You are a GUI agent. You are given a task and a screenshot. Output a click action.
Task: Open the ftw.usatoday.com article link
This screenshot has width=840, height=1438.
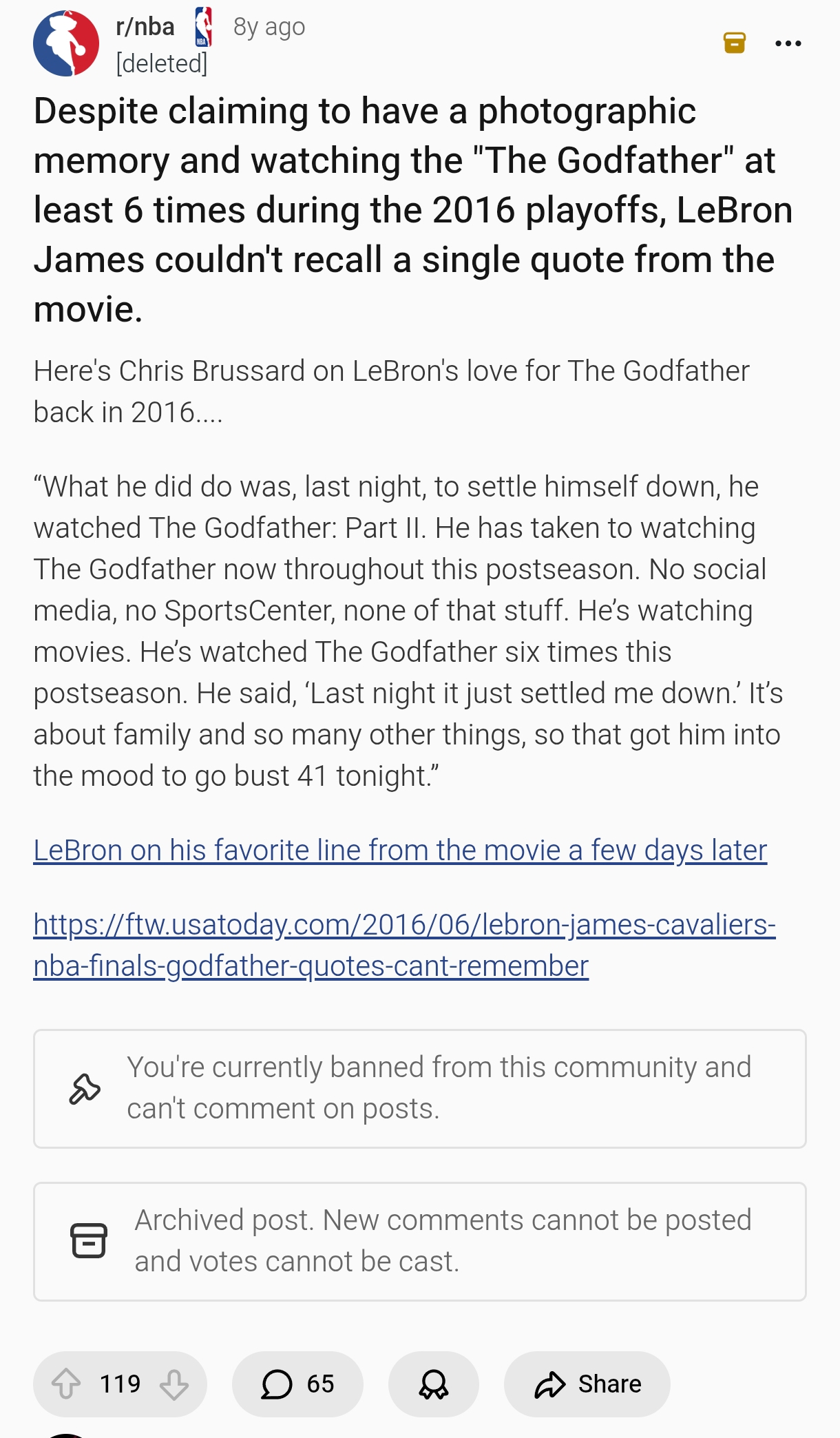[404, 945]
